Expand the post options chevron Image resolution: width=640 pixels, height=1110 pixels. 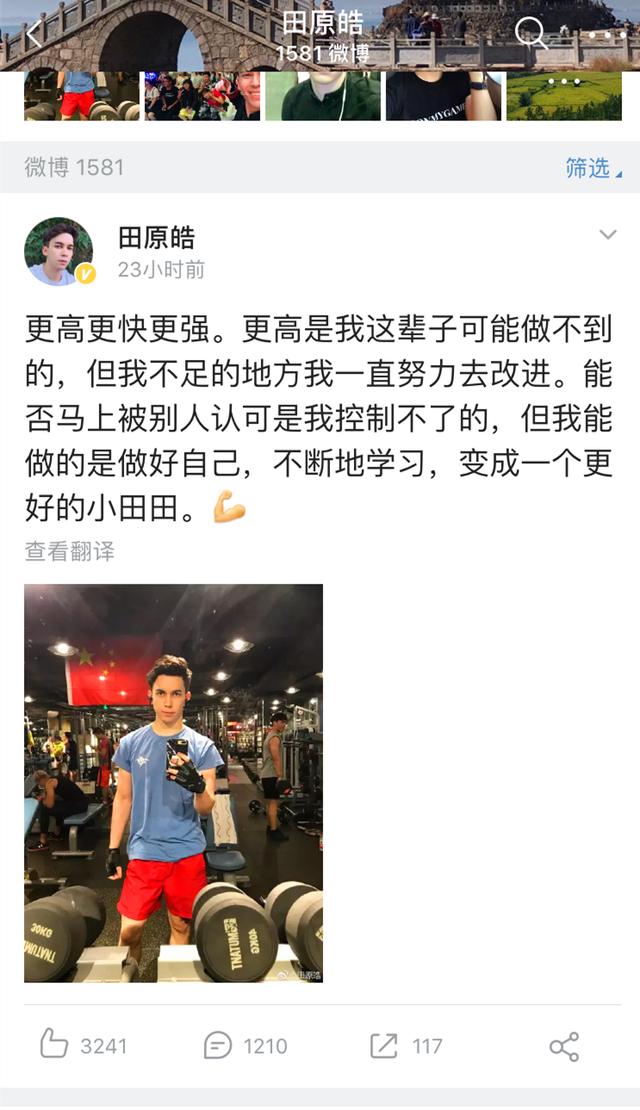pos(608,235)
